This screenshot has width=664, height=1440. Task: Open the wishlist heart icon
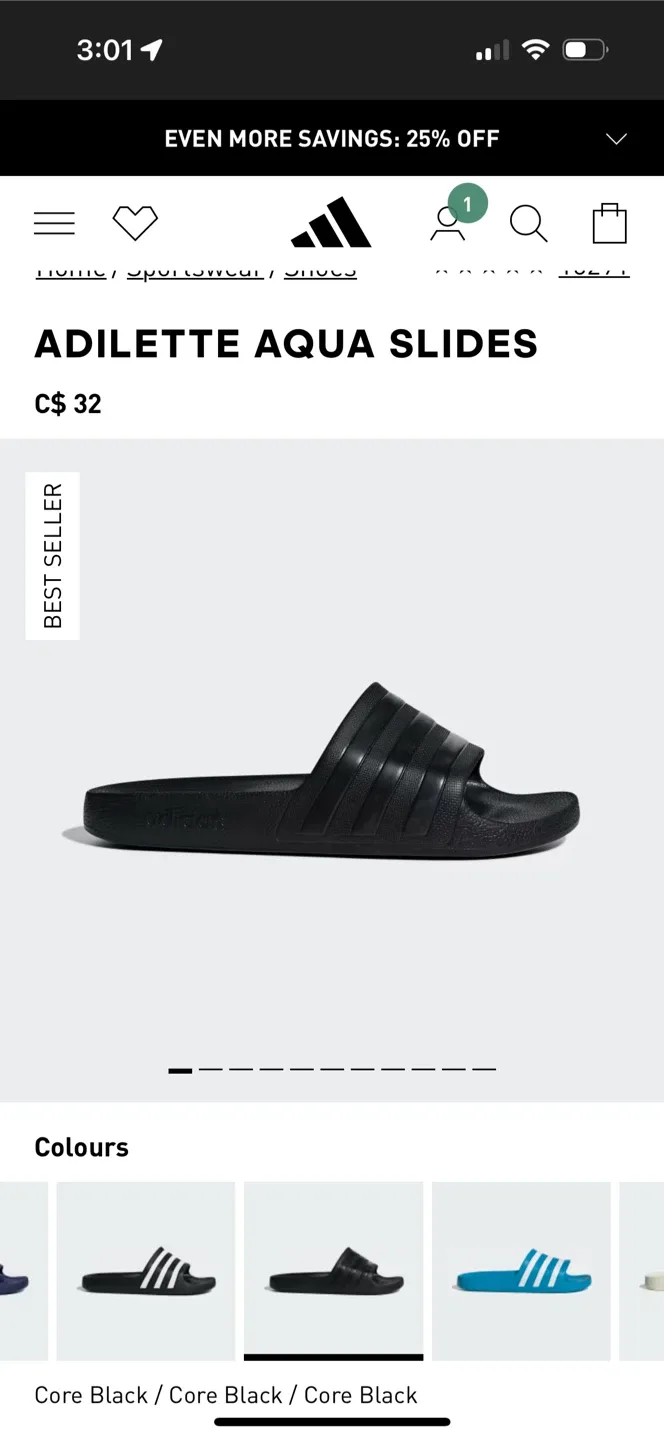tap(135, 223)
